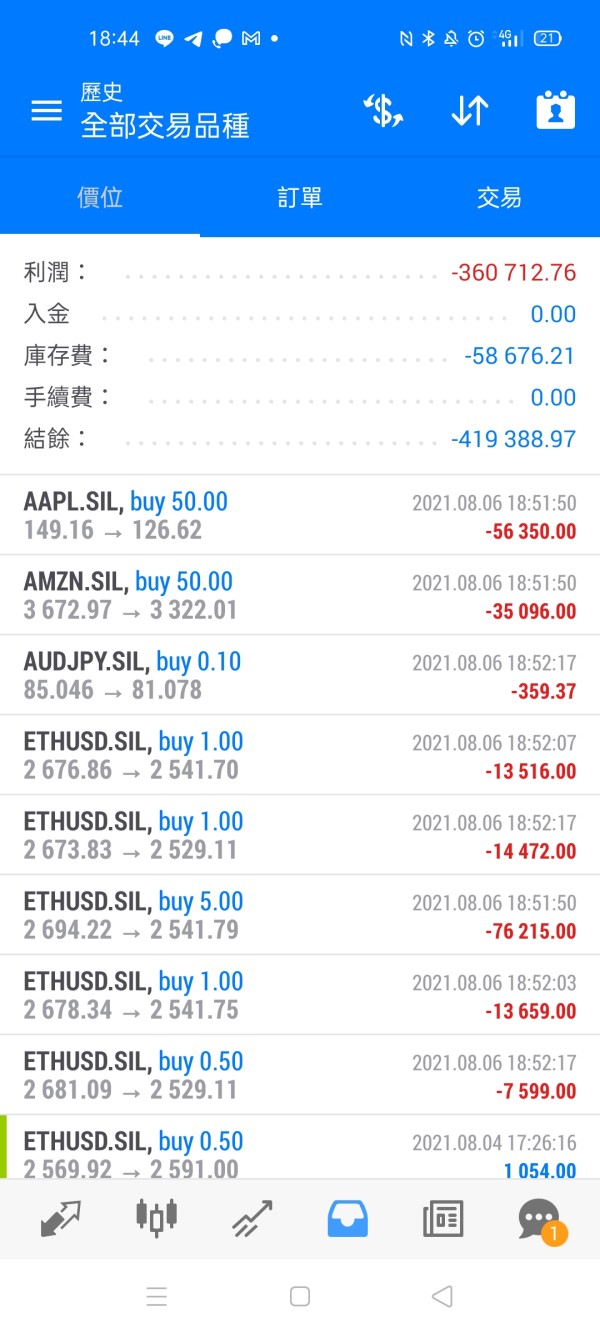This screenshot has height=1333, width=600.
Task: Open the ETHUSD.SIL trade with -14 472.00 loss
Action: (300, 835)
